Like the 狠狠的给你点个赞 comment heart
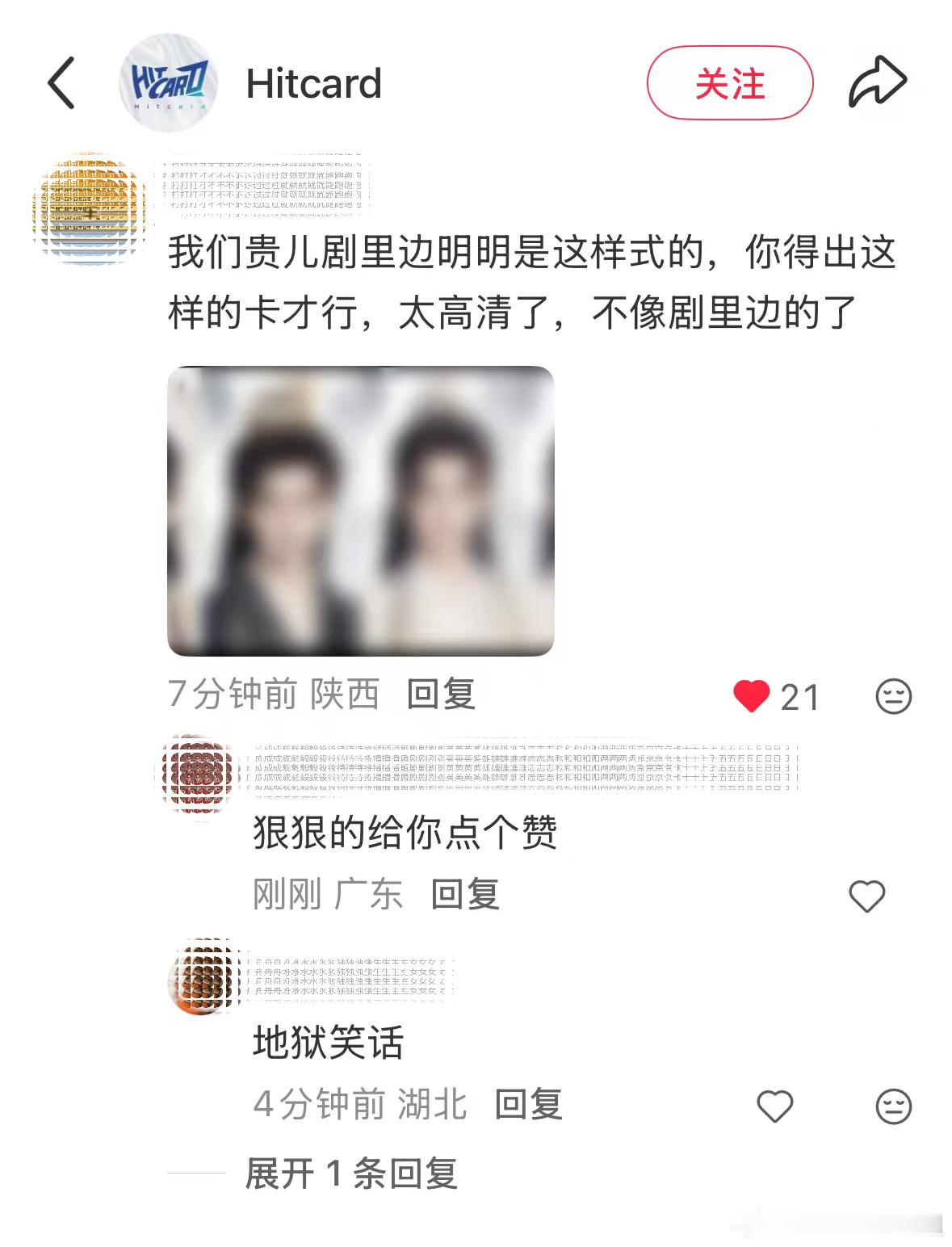 [866, 895]
